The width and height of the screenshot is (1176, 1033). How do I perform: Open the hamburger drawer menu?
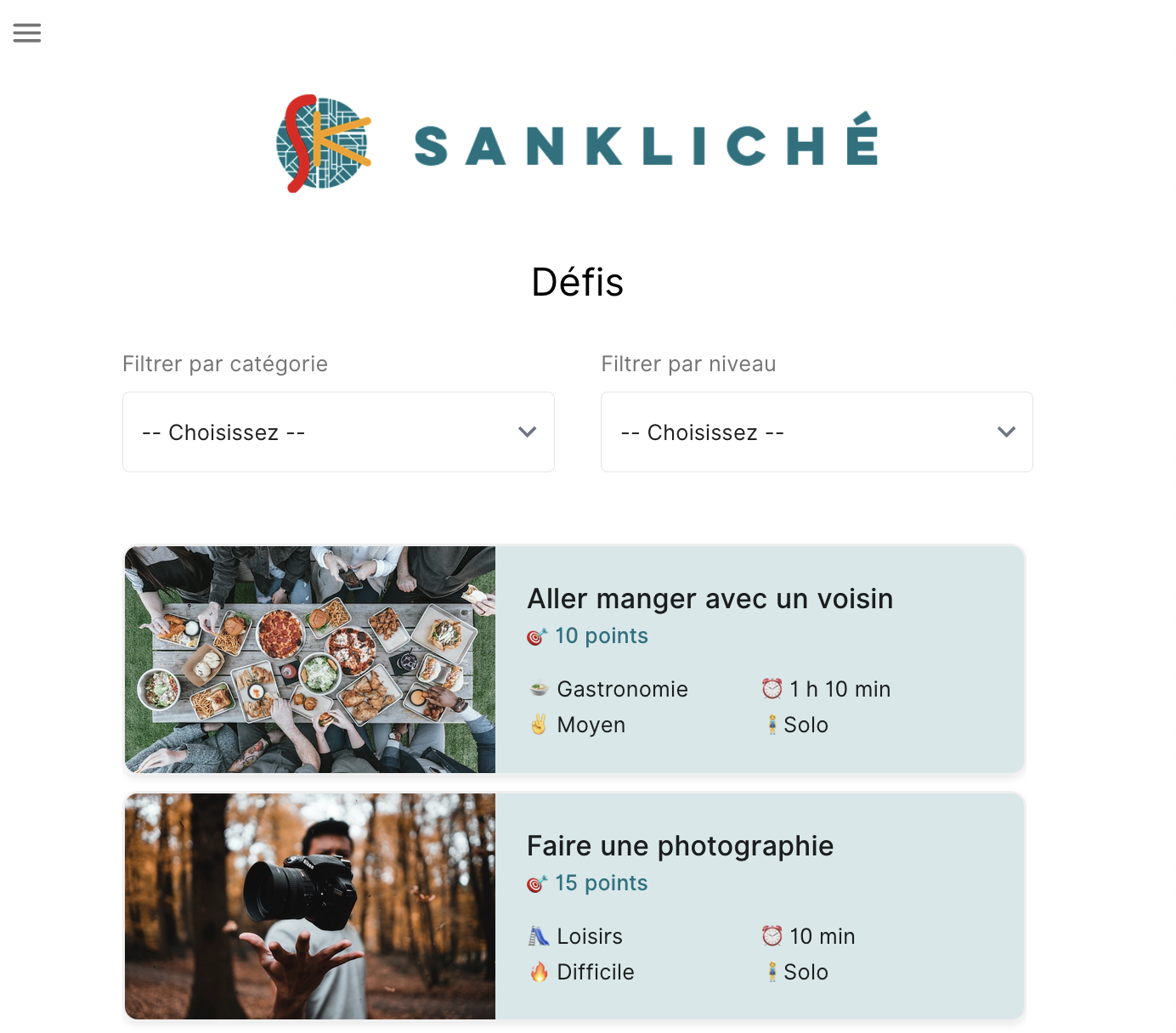[27, 33]
